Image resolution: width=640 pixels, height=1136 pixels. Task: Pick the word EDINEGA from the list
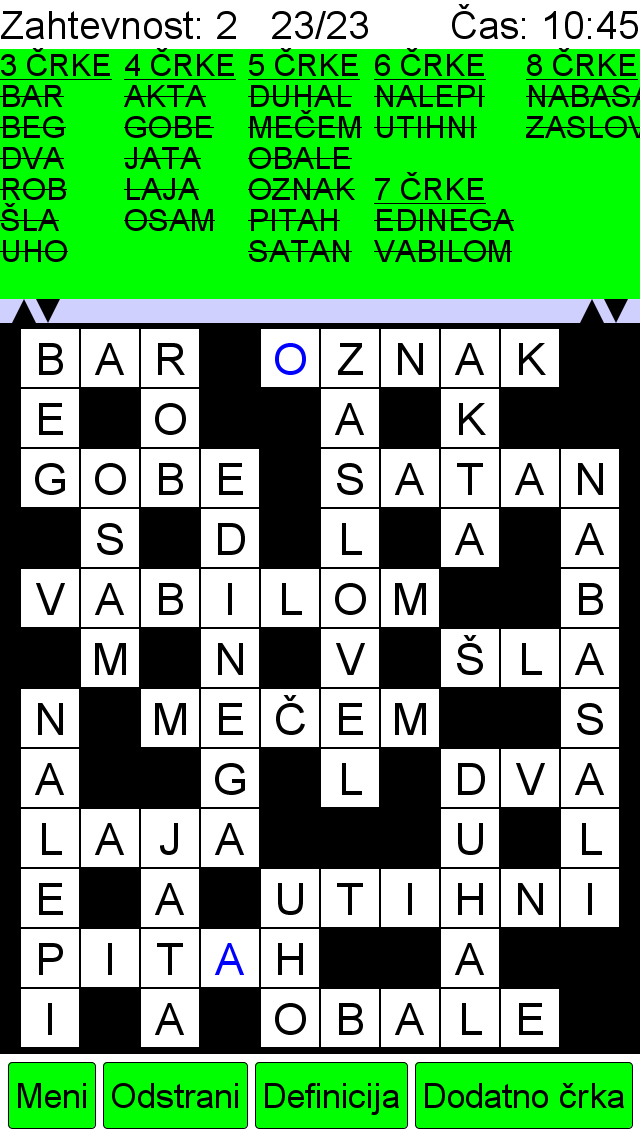point(444,220)
